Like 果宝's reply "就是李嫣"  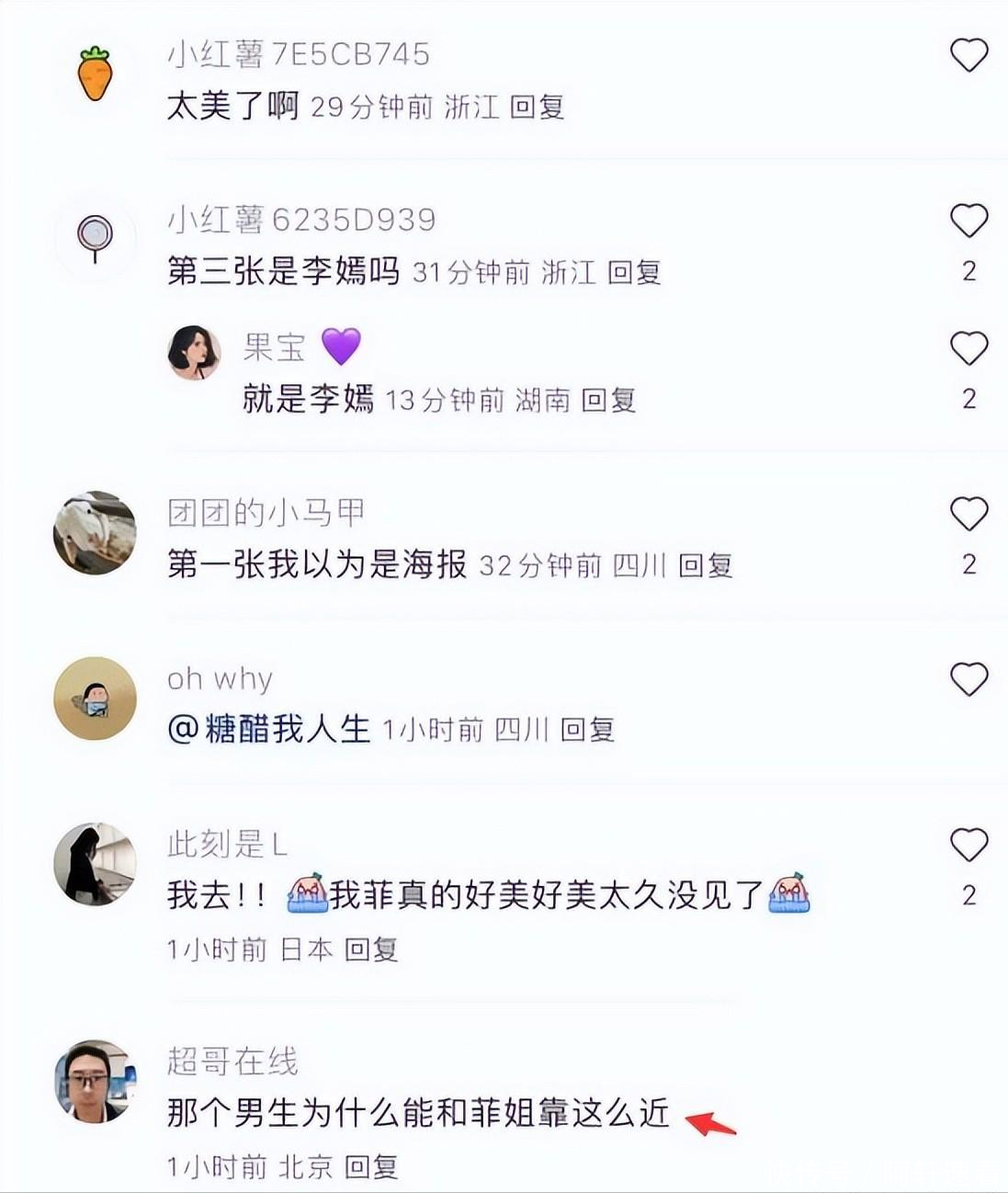(x=968, y=348)
